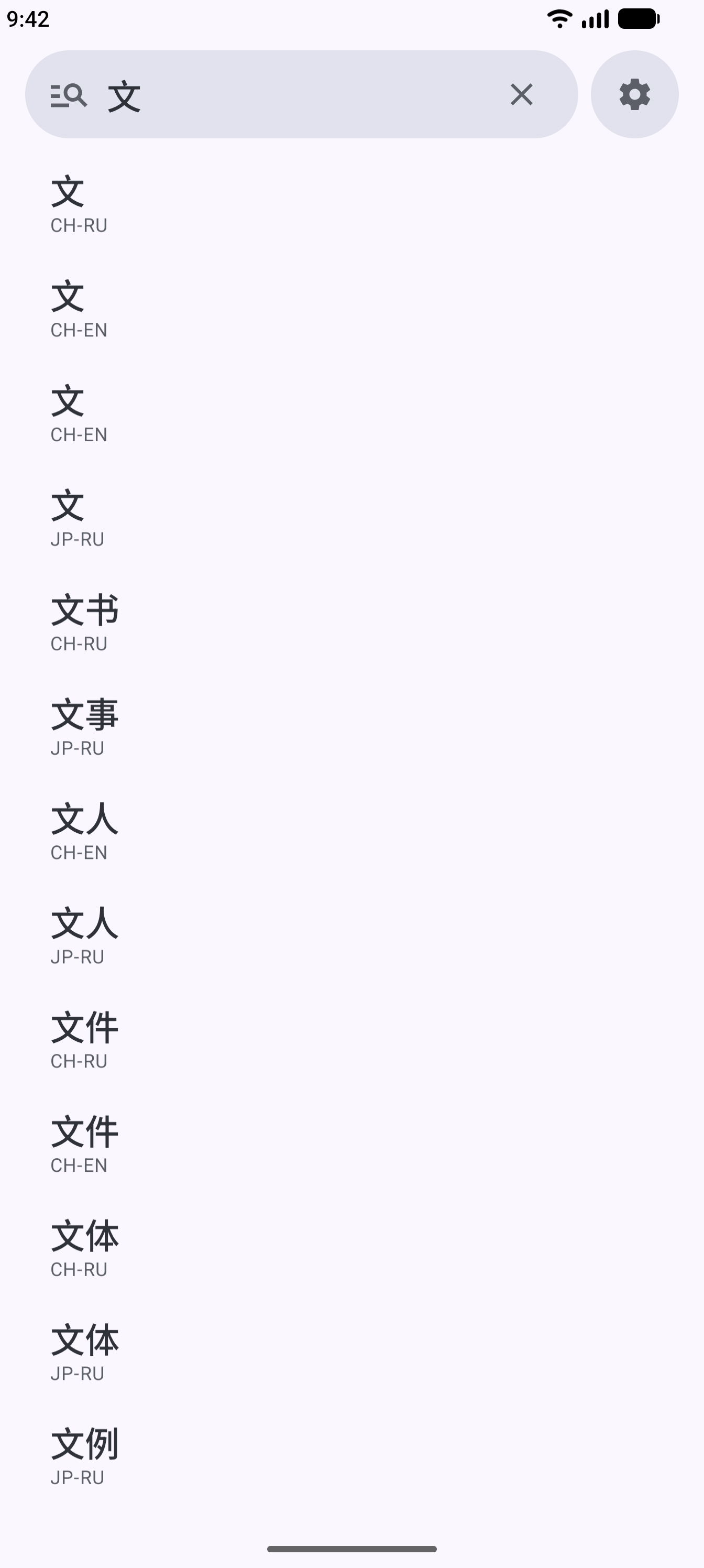View the 文件 CH-RU entry
The height and width of the screenshot is (1568, 704).
tap(351, 1040)
